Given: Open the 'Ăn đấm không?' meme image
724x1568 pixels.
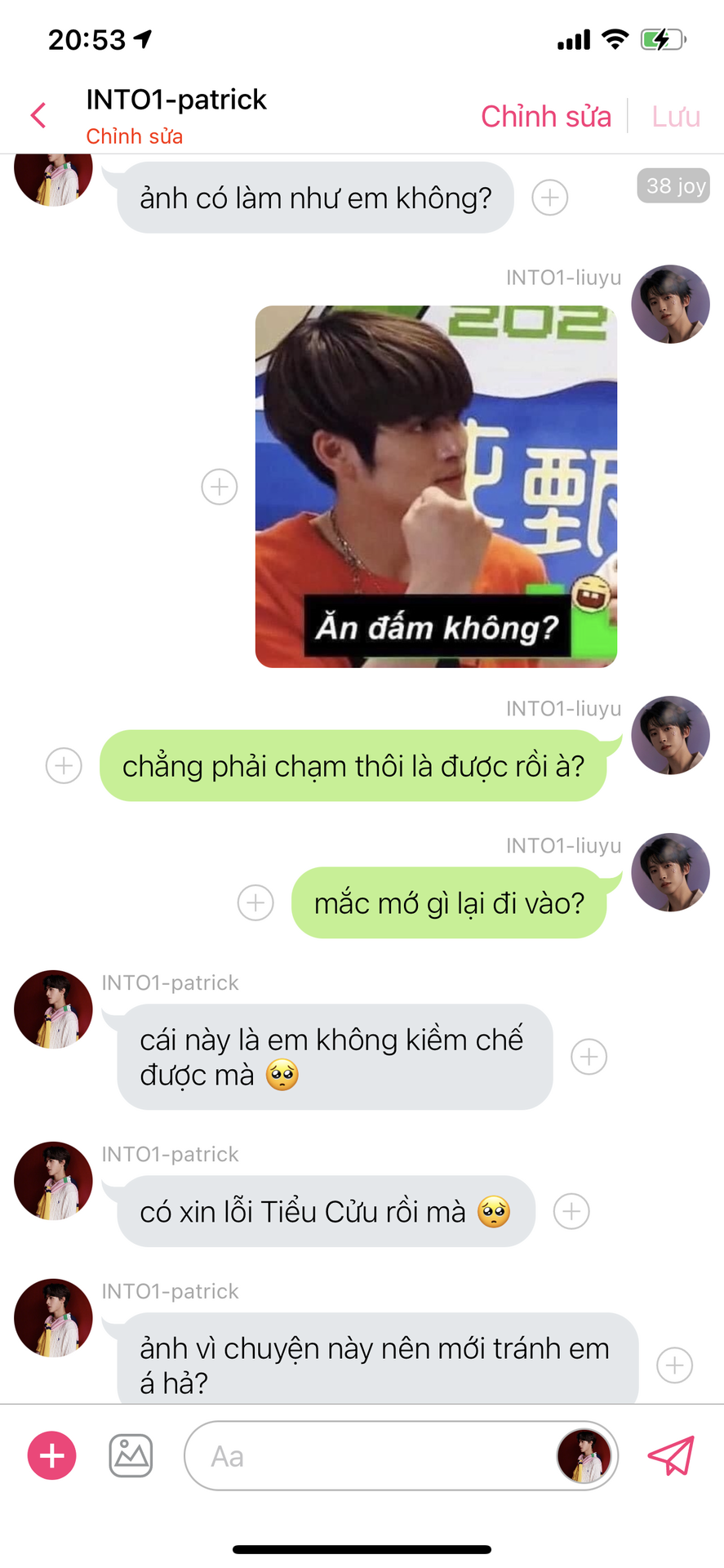Looking at the screenshot, I should point(436,487).
